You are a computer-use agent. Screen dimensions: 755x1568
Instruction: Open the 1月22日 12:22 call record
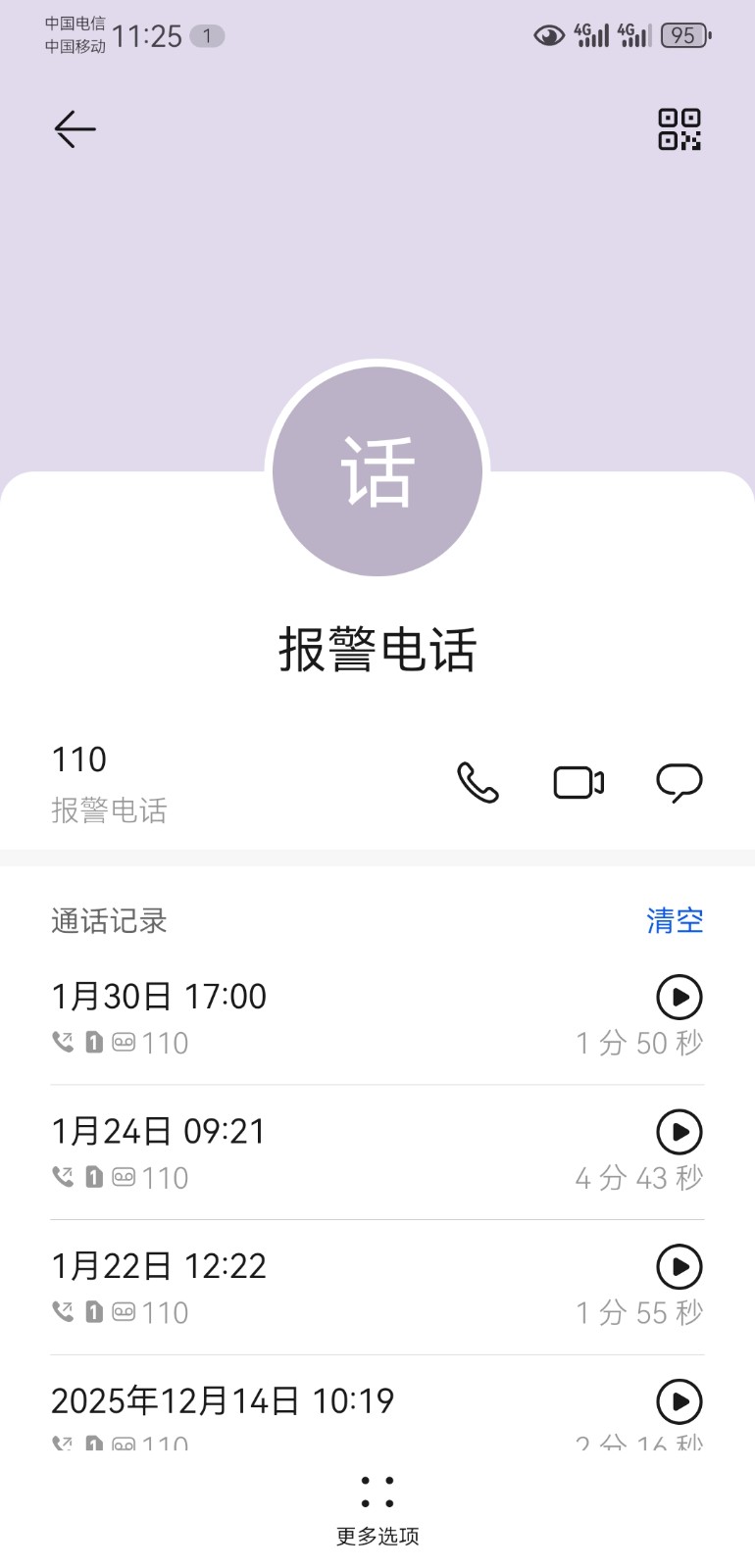(x=294, y=1288)
